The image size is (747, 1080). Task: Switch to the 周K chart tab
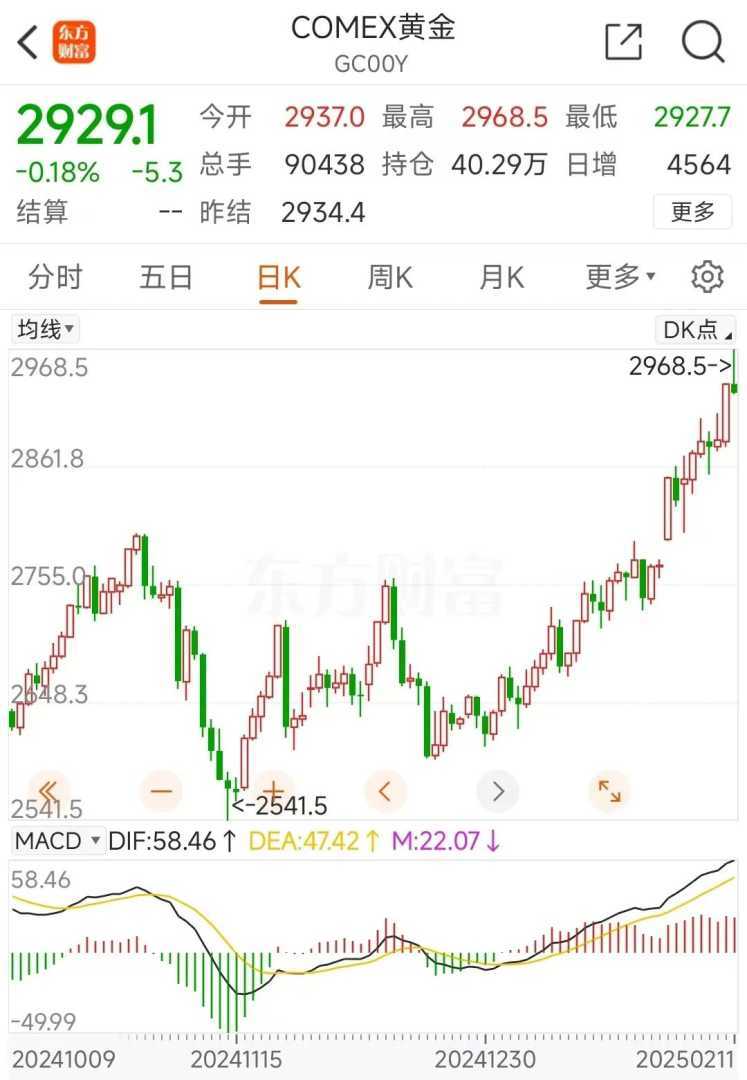[x=390, y=277]
